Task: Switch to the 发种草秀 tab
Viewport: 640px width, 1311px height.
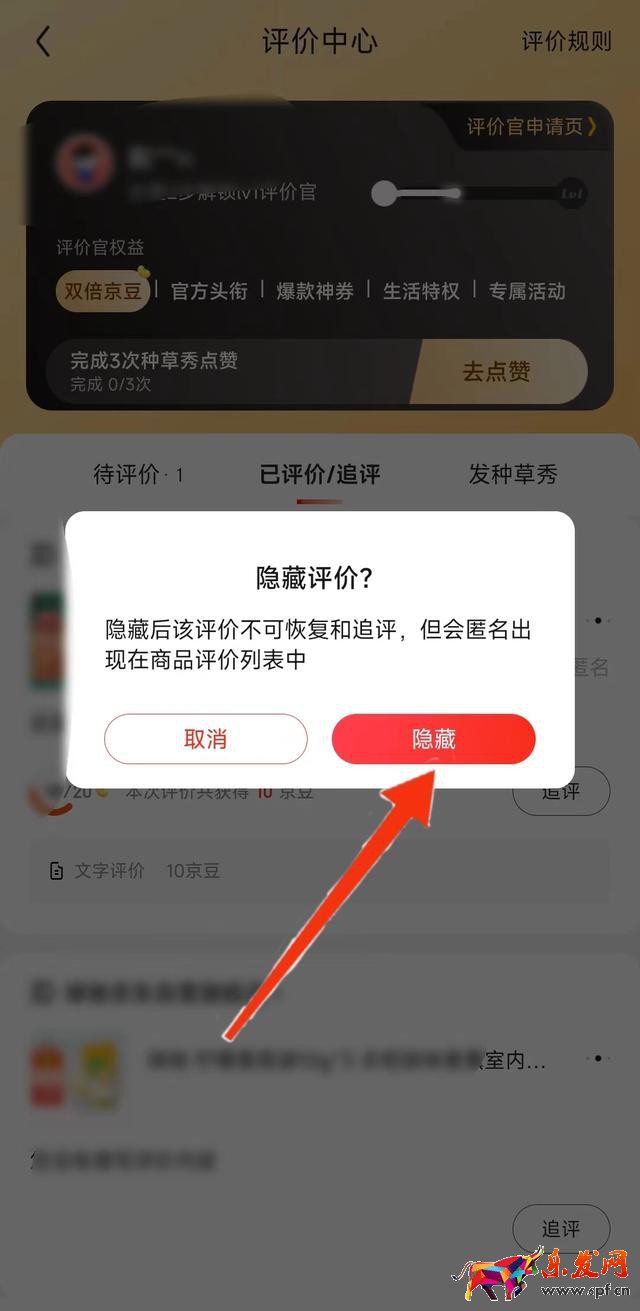Action: [x=513, y=474]
